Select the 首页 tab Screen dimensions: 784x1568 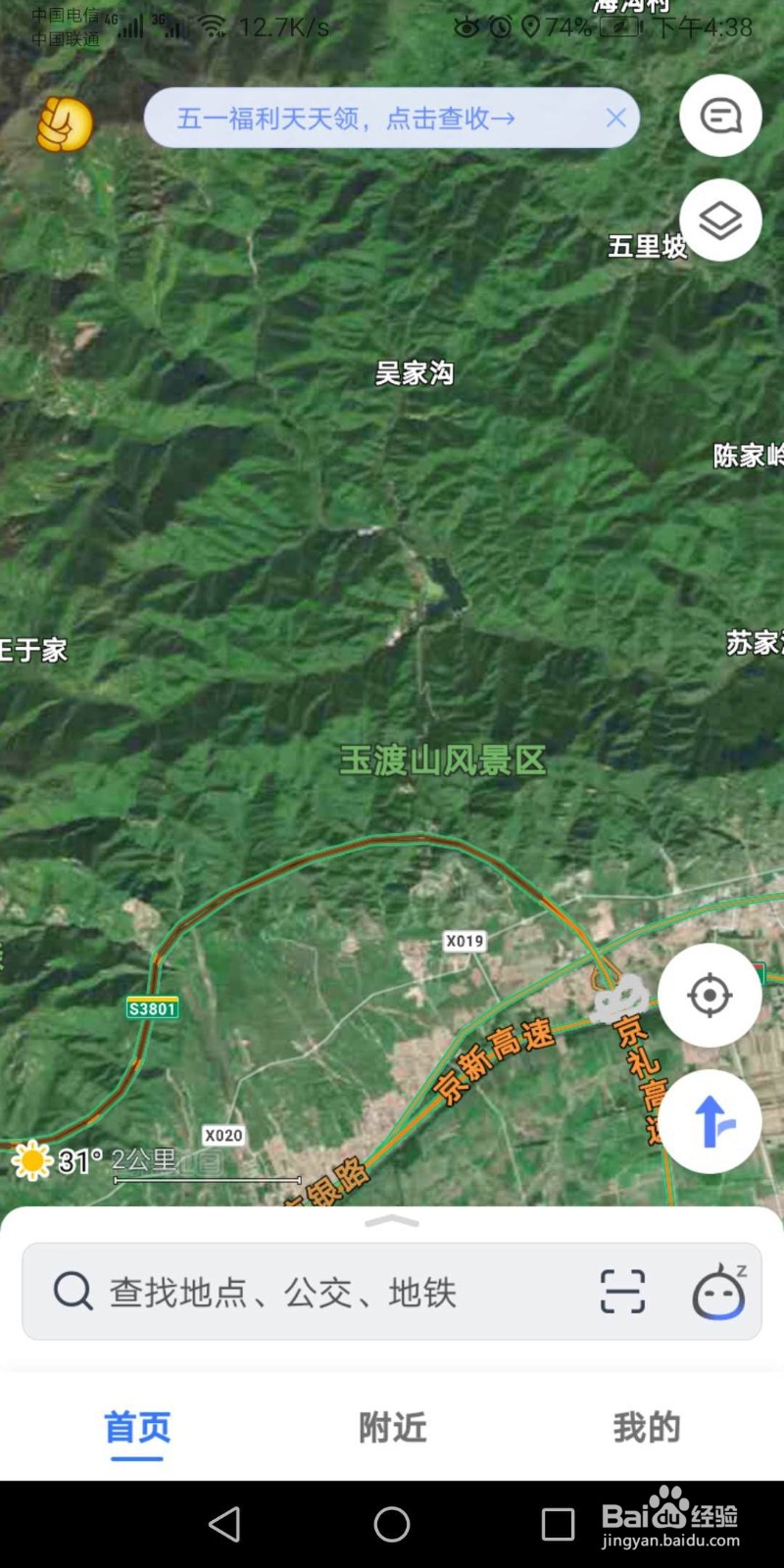pyautogui.click(x=137, y=1427)
